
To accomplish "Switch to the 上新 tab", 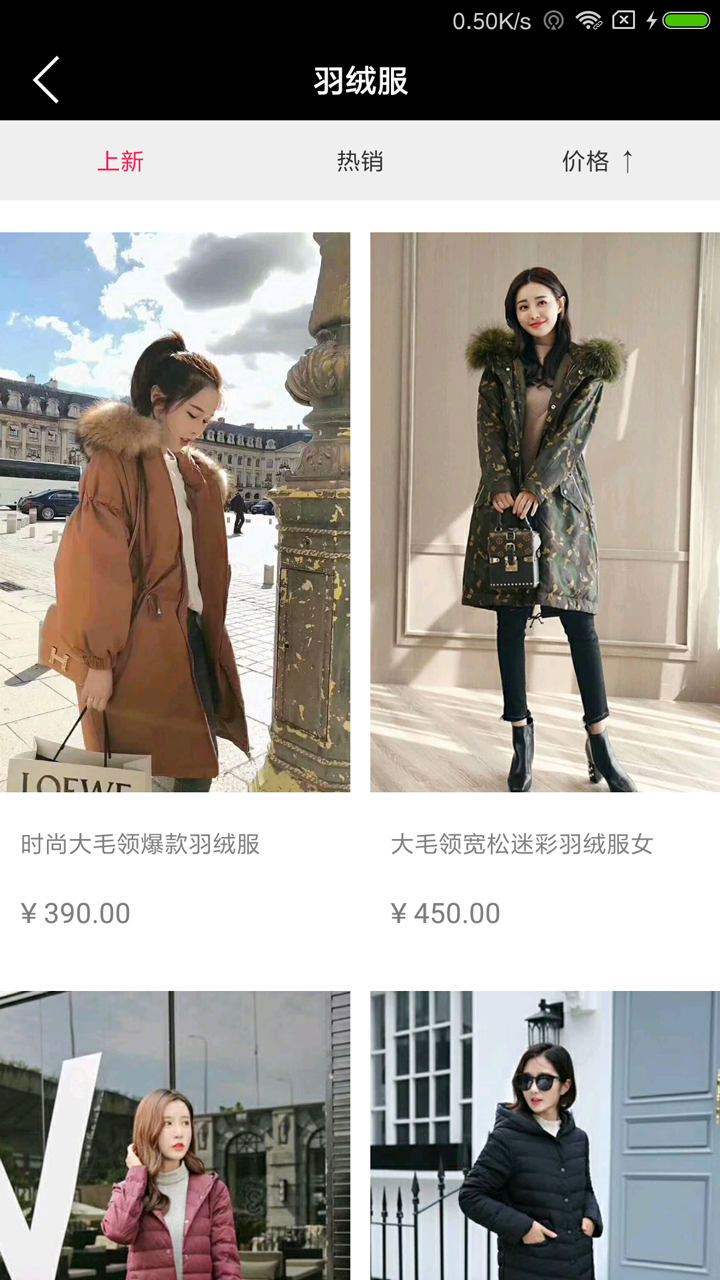I will 120,161.
